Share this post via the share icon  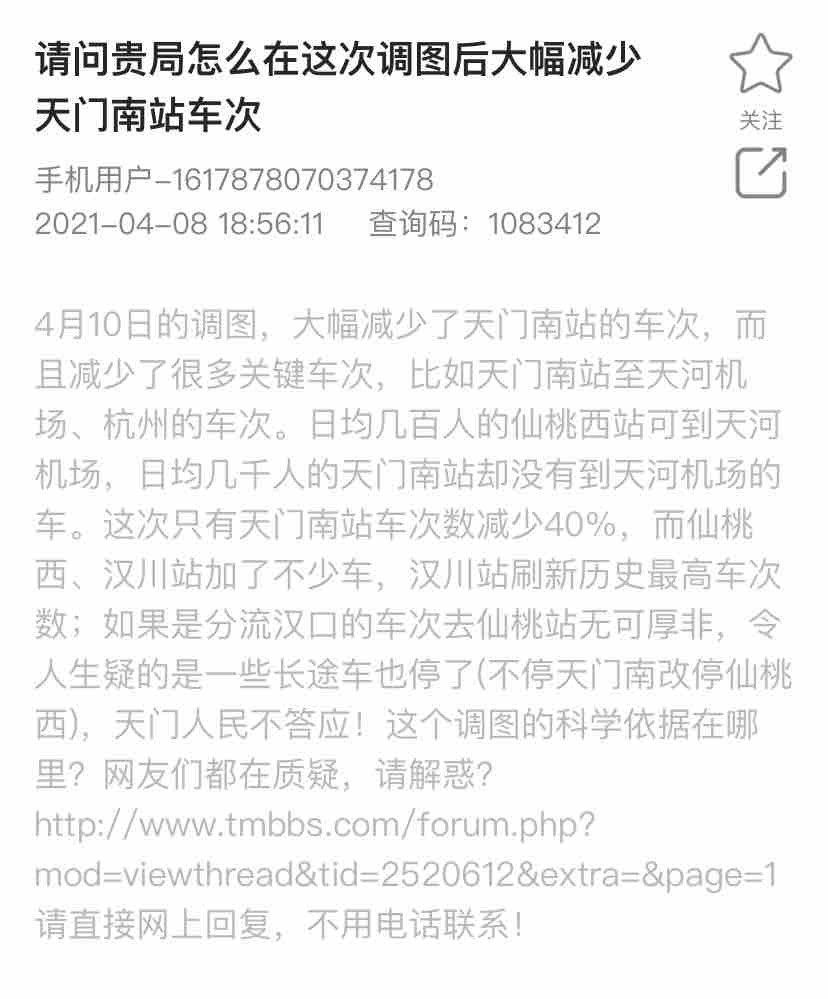(761, 172)
